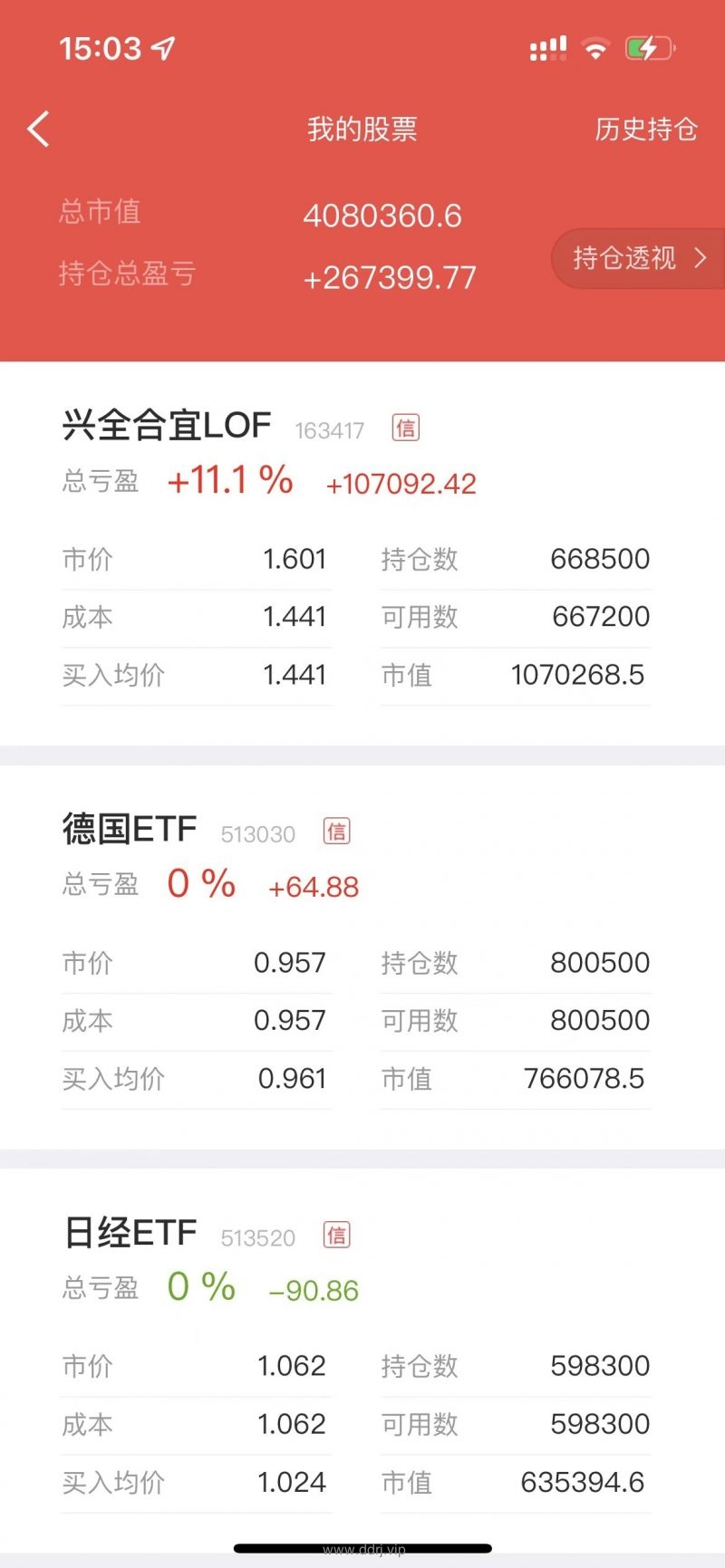
Task: Go back using the top-left arrow
Action: (38, 130)
